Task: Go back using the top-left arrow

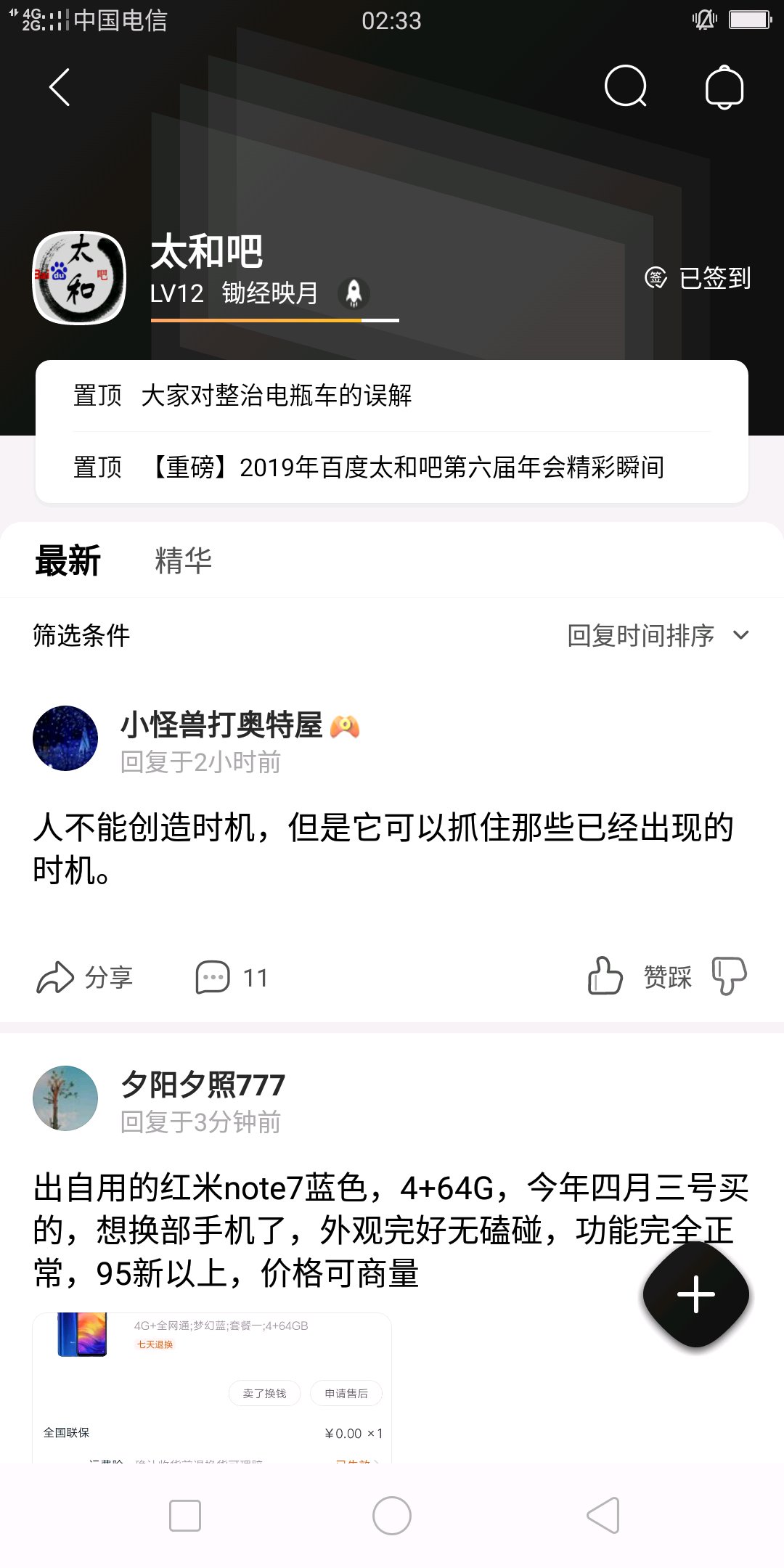Action: tap(60, 88)
